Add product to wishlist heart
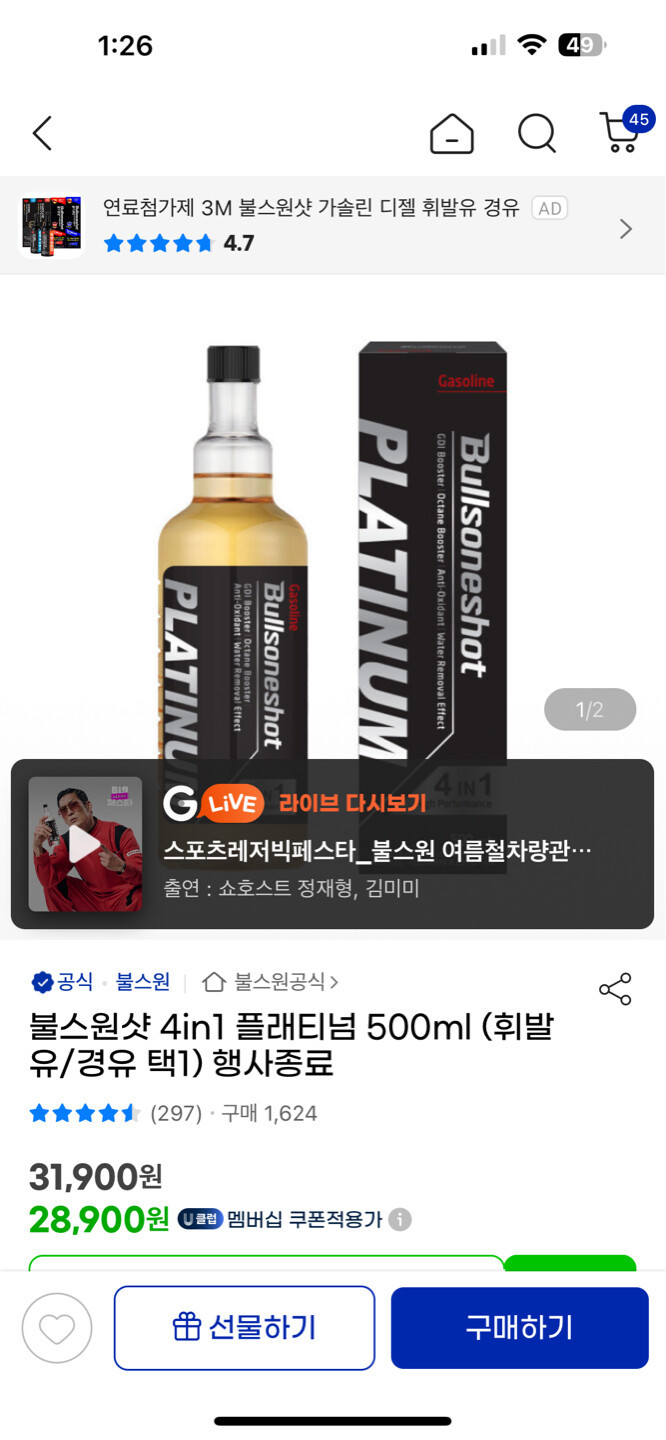 point(57,1328)
